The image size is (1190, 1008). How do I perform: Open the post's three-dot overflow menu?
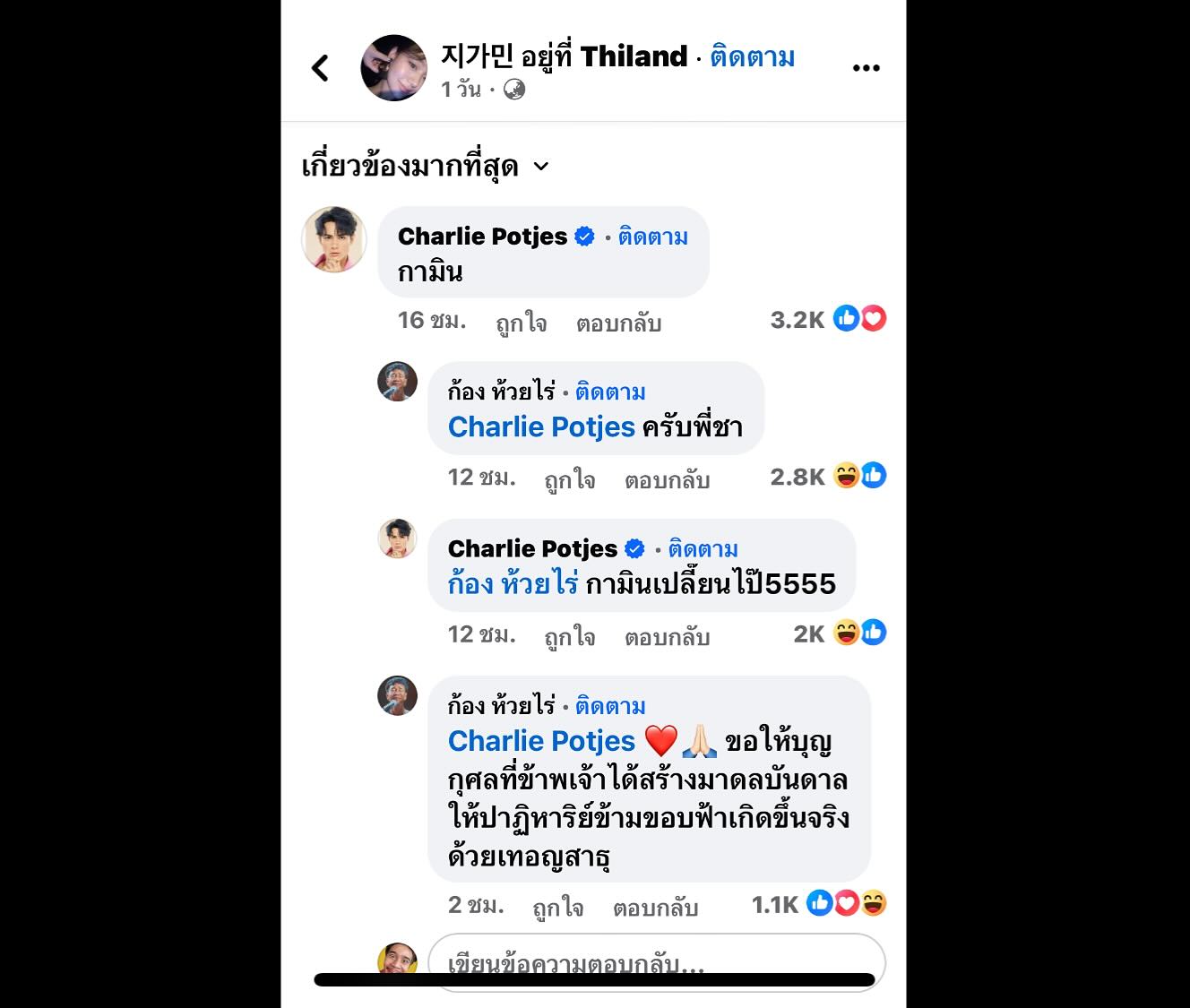tap(866, 68)
